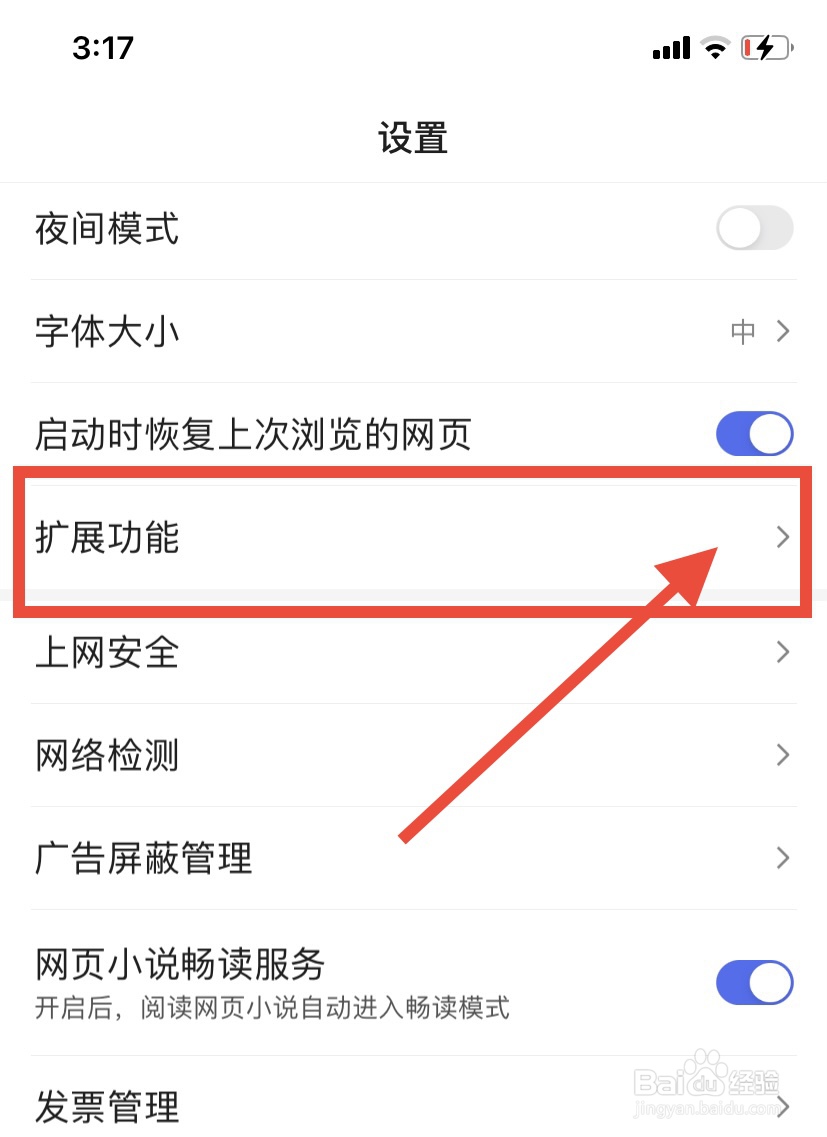Screen dimensions: 827x1137
Task: Tap the 设置 page title
Action: pos(413,139)
